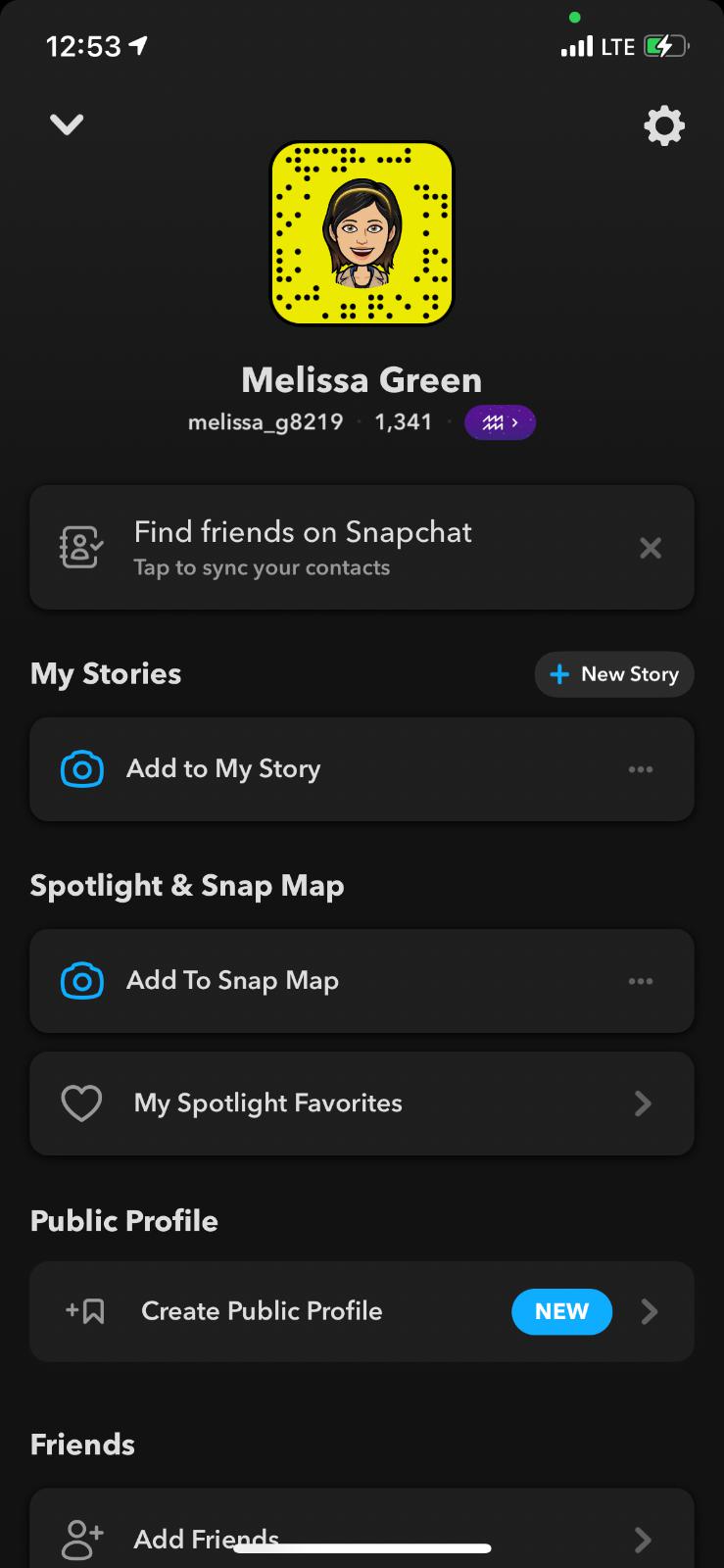Dismiss the Find friends suggestion

pos(651,548)
